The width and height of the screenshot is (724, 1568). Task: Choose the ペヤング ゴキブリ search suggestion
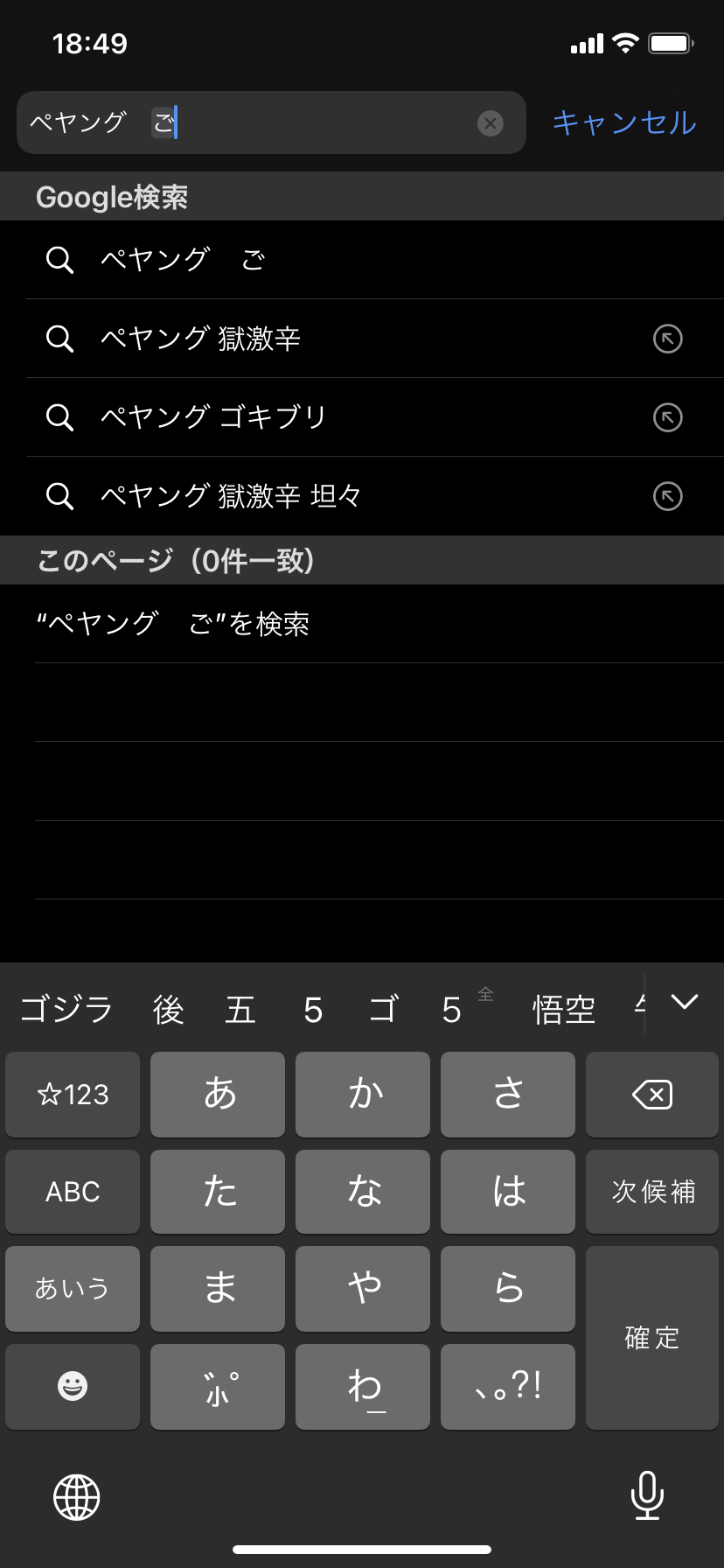point(213,417)
